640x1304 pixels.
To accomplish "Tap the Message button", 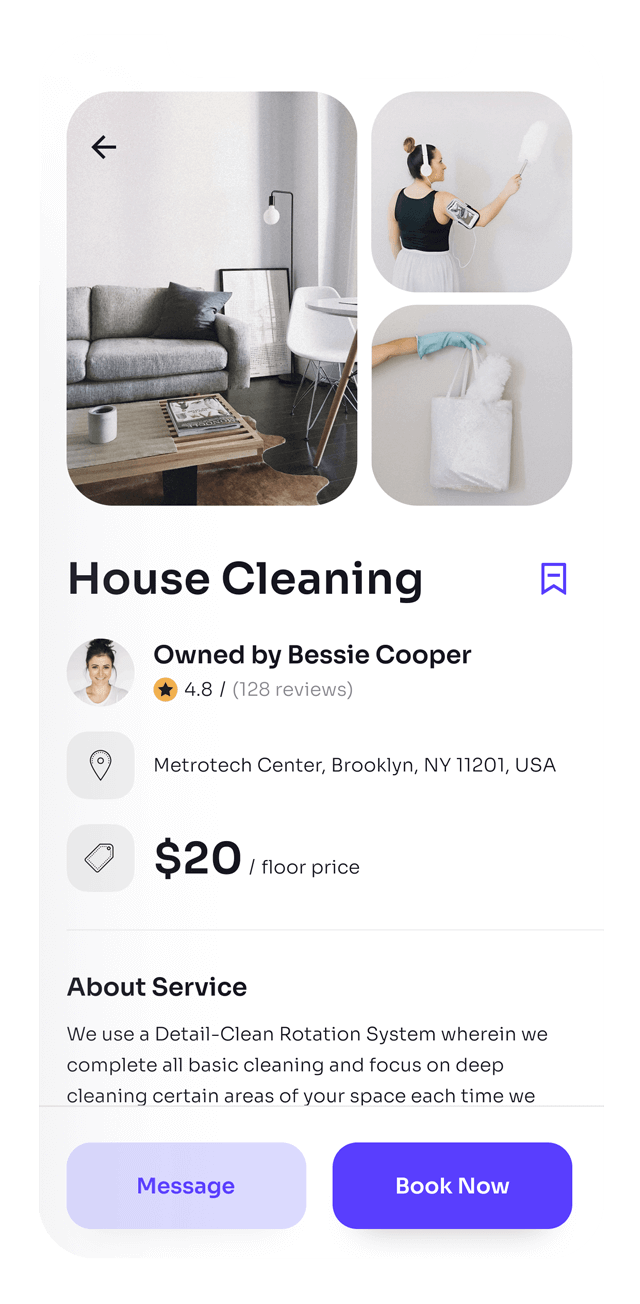I will [x=186, y=1186].
